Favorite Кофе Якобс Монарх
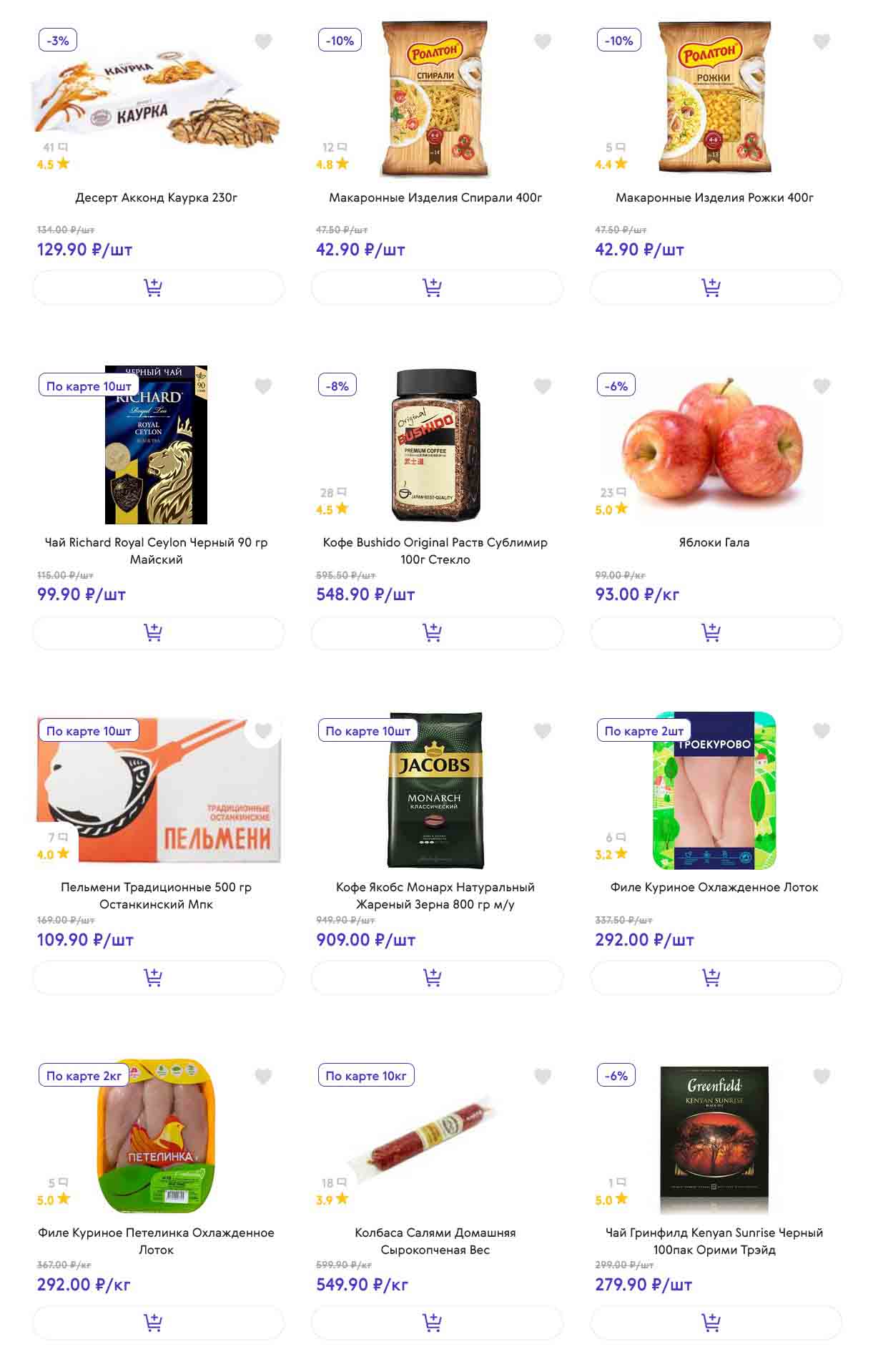 543,730
